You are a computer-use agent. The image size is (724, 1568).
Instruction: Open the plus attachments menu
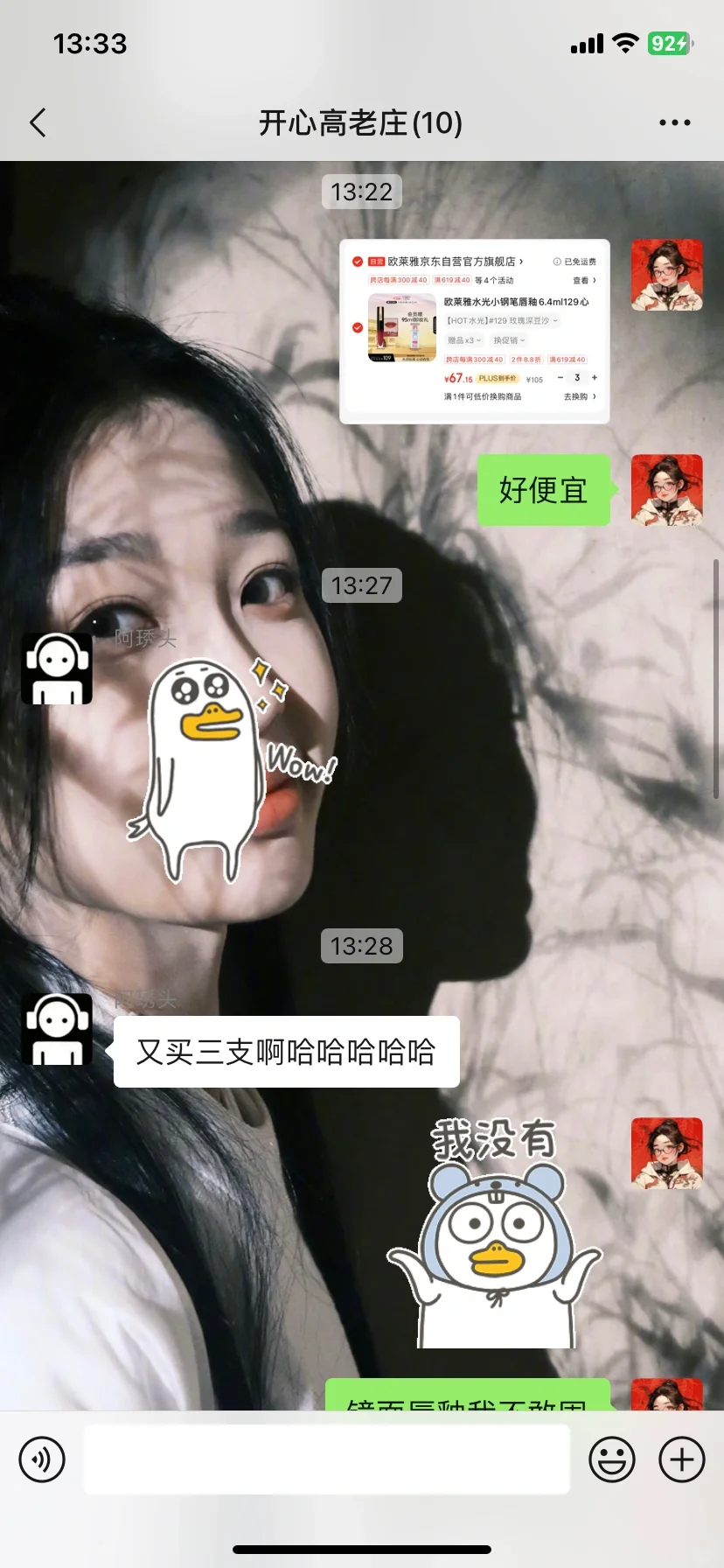pyautogui.click(x=682, y=1459)
